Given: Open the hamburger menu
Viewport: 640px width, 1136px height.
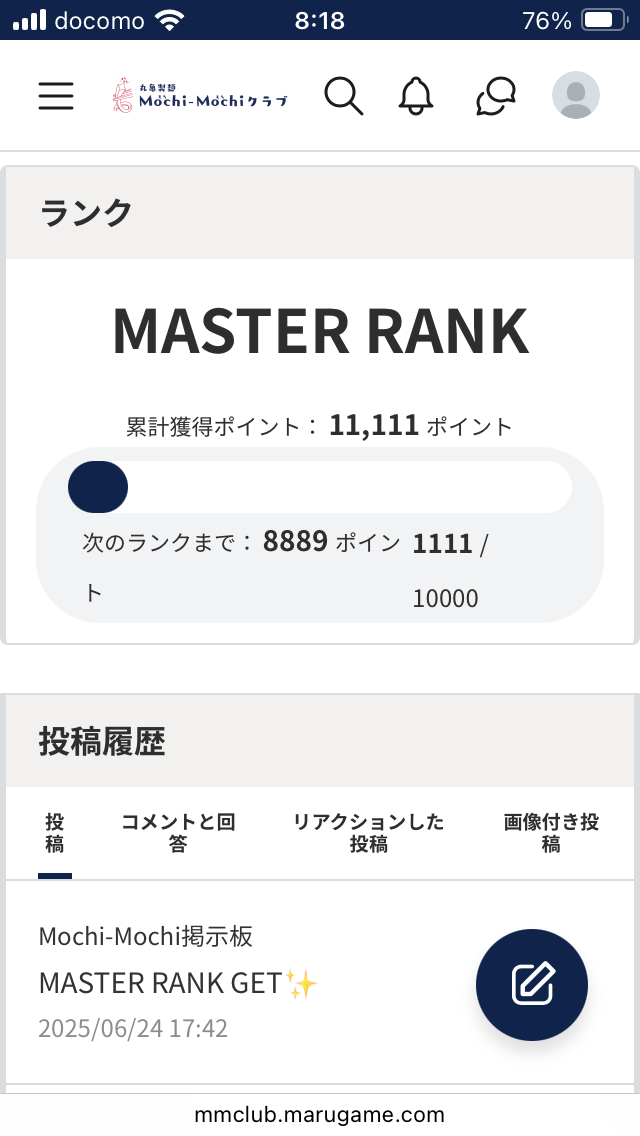Looking at the screenshot, I should click(56, 95).
